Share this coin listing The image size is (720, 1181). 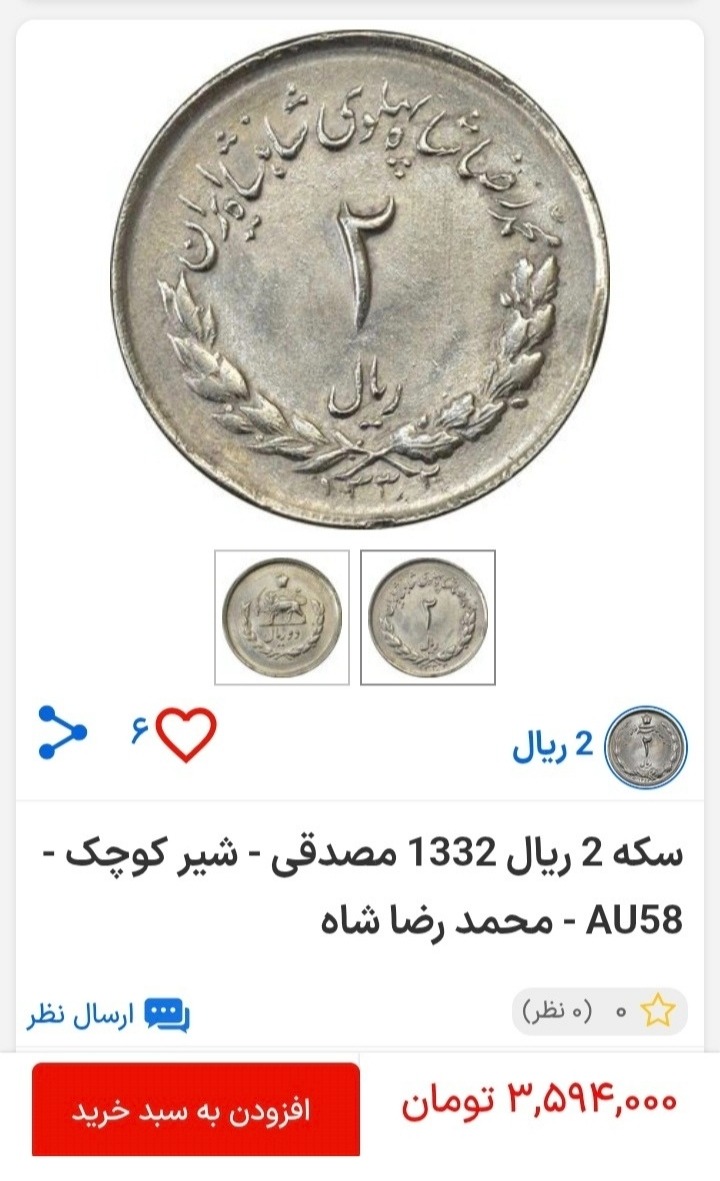point(63,732)
